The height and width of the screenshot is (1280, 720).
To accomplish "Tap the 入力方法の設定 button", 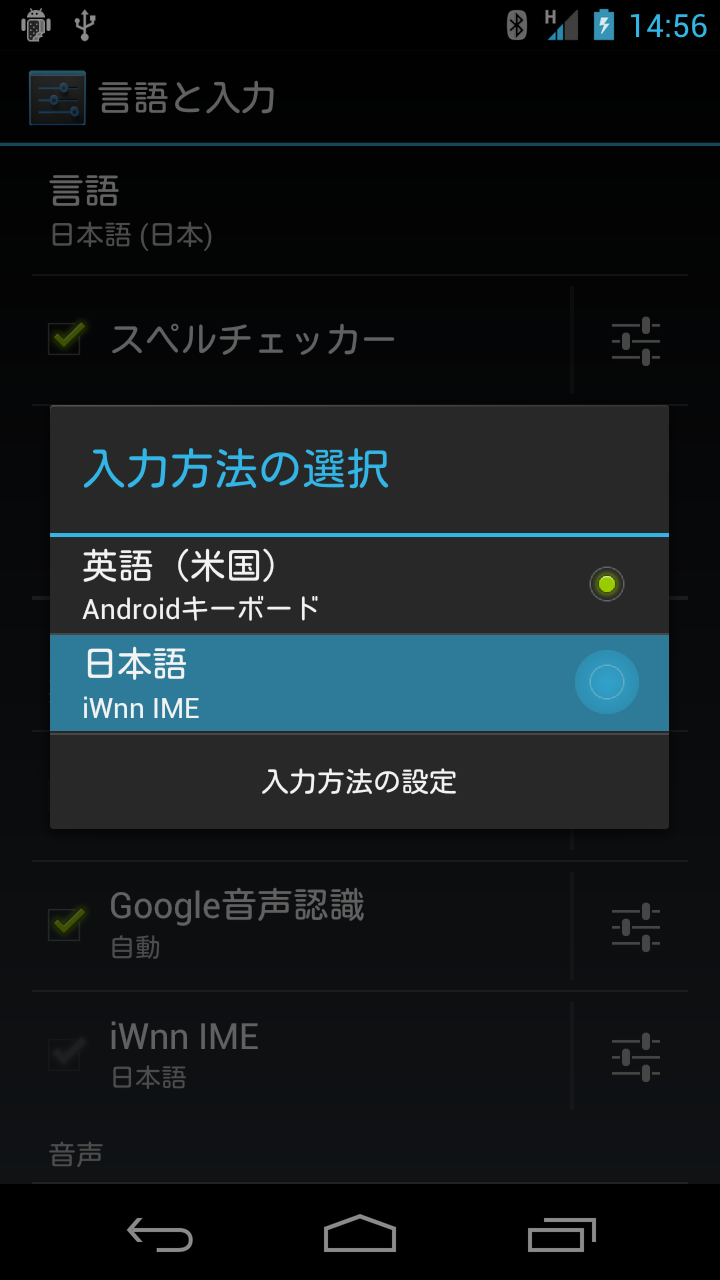I will (x=359, y=782).
